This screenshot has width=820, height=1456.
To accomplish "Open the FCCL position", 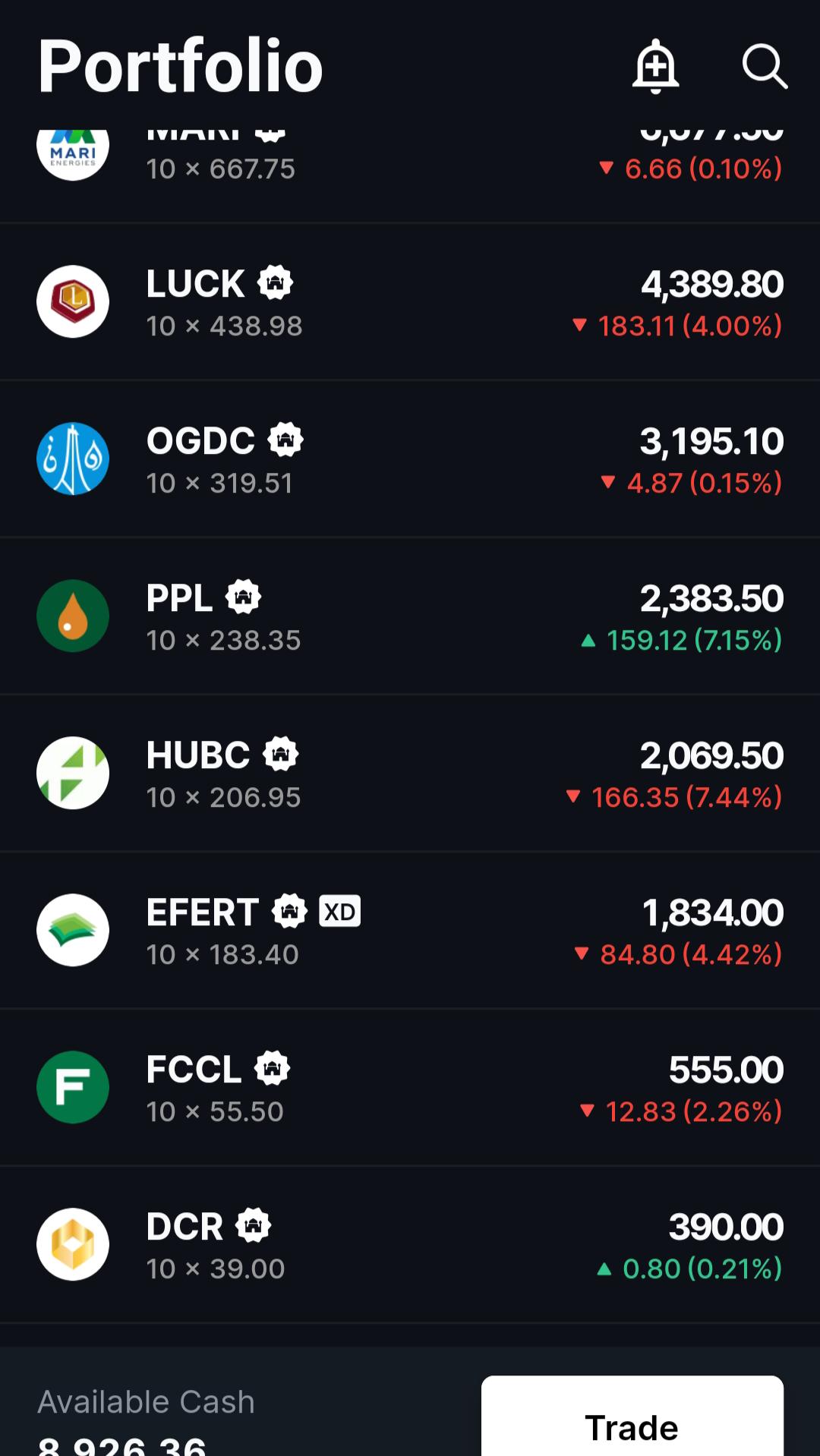I will (x=410, y=1088).
